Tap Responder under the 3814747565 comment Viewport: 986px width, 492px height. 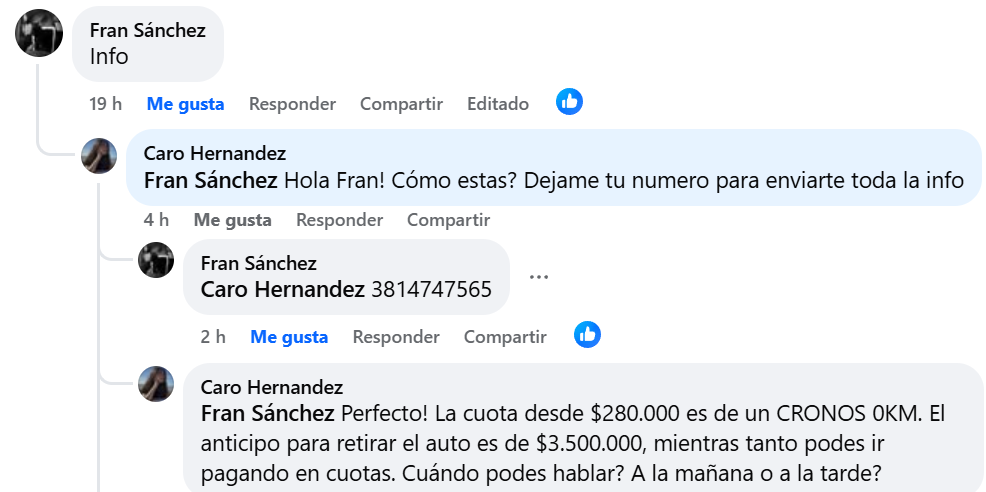pyautogui.click(x=396, y=337)
